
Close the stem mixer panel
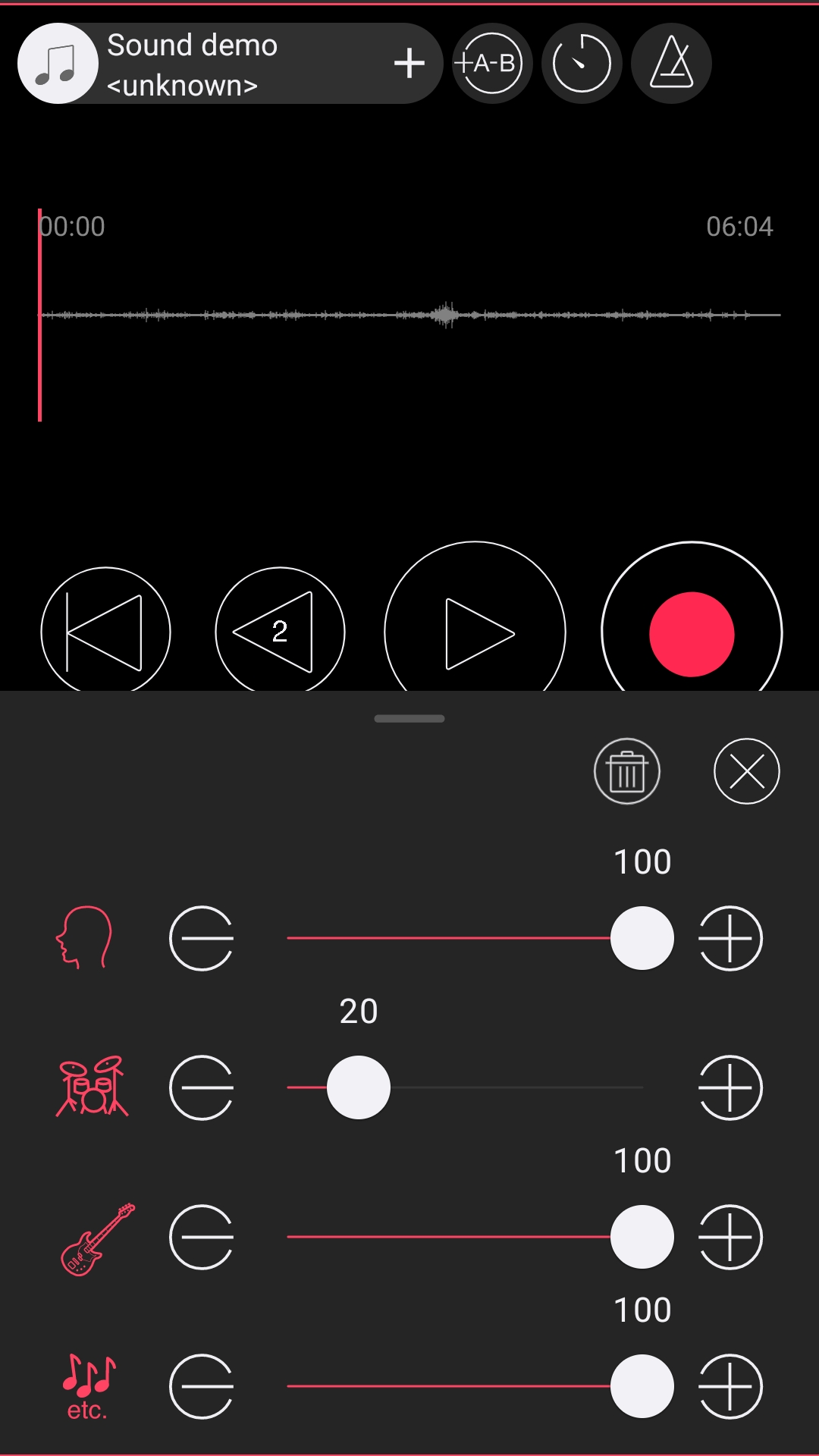click(747, 771)
